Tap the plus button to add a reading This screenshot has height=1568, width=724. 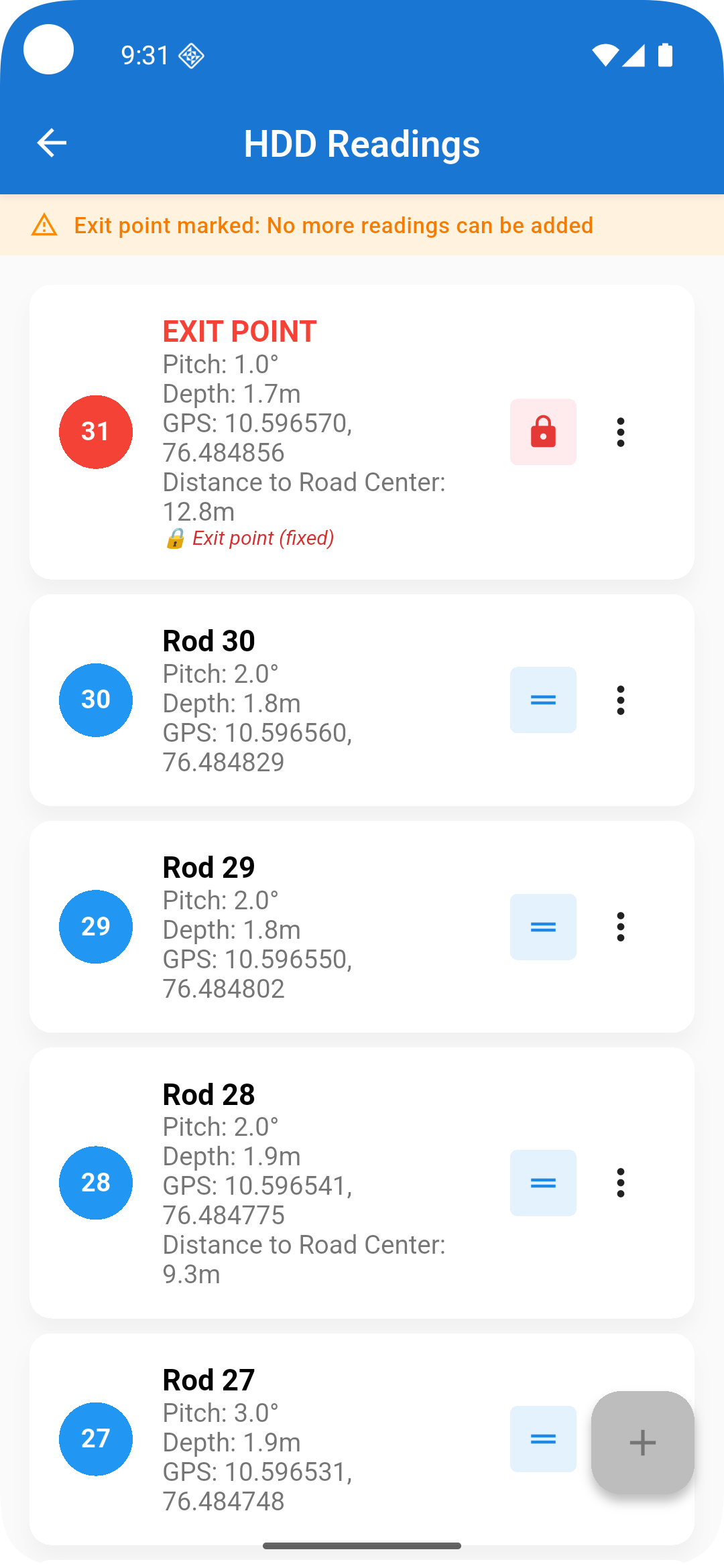pyautogui.click(x=642, y=1442)
